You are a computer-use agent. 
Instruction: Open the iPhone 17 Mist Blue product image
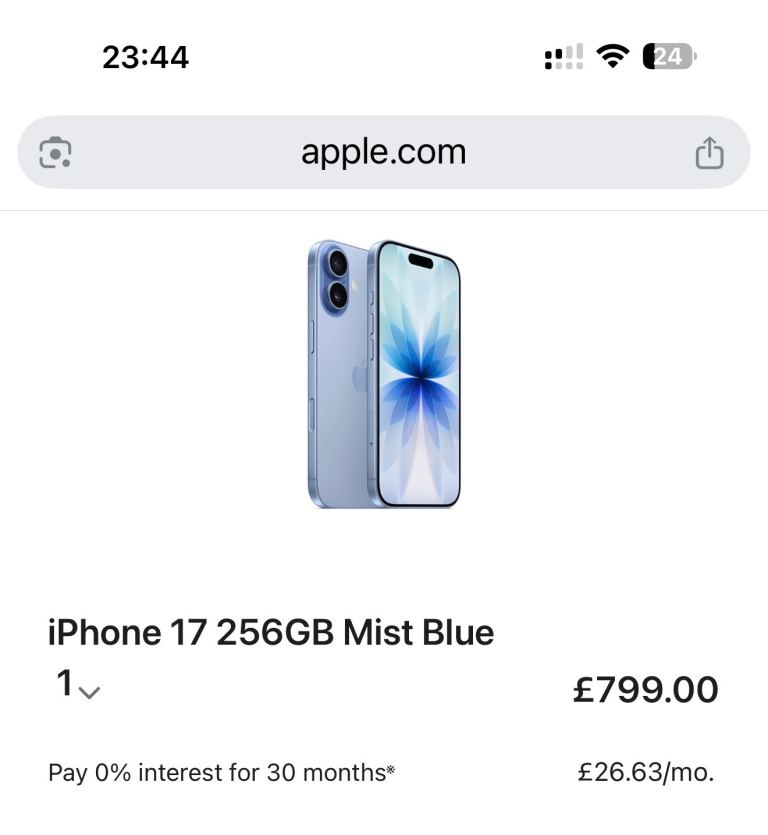coord(384,374)
